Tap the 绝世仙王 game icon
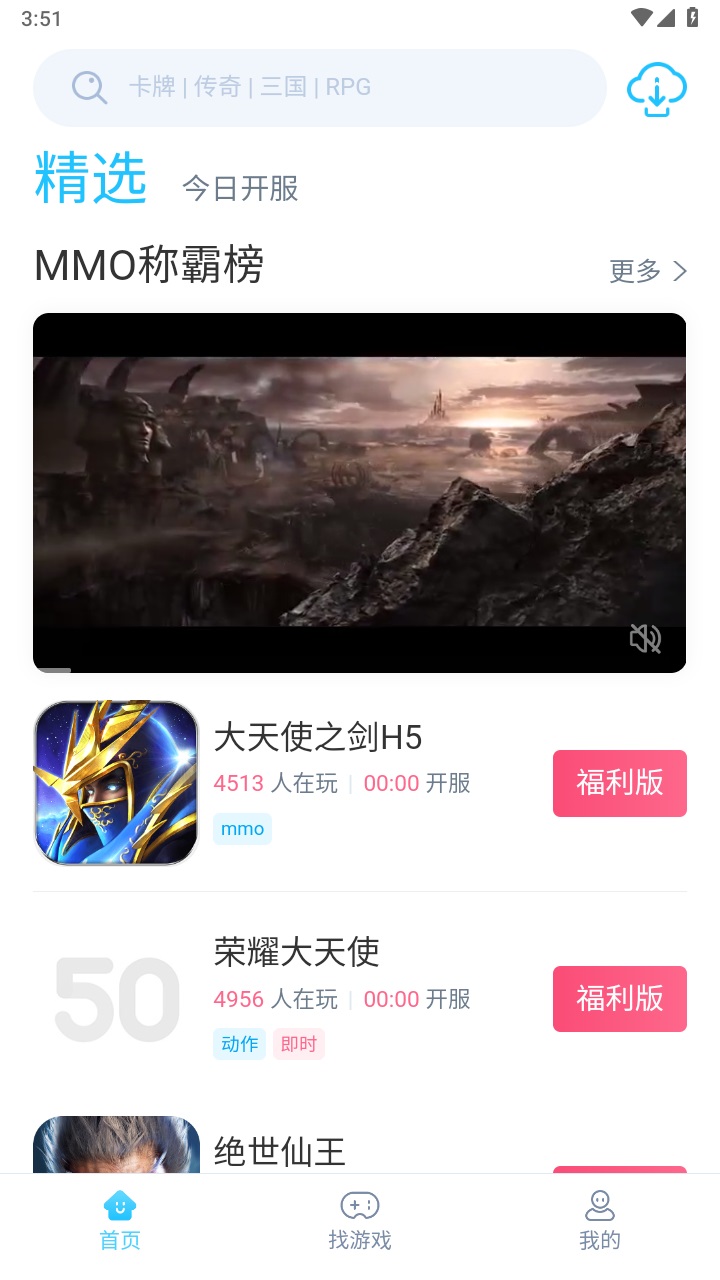720x1280 pixels. click(x=115, y=1148)
